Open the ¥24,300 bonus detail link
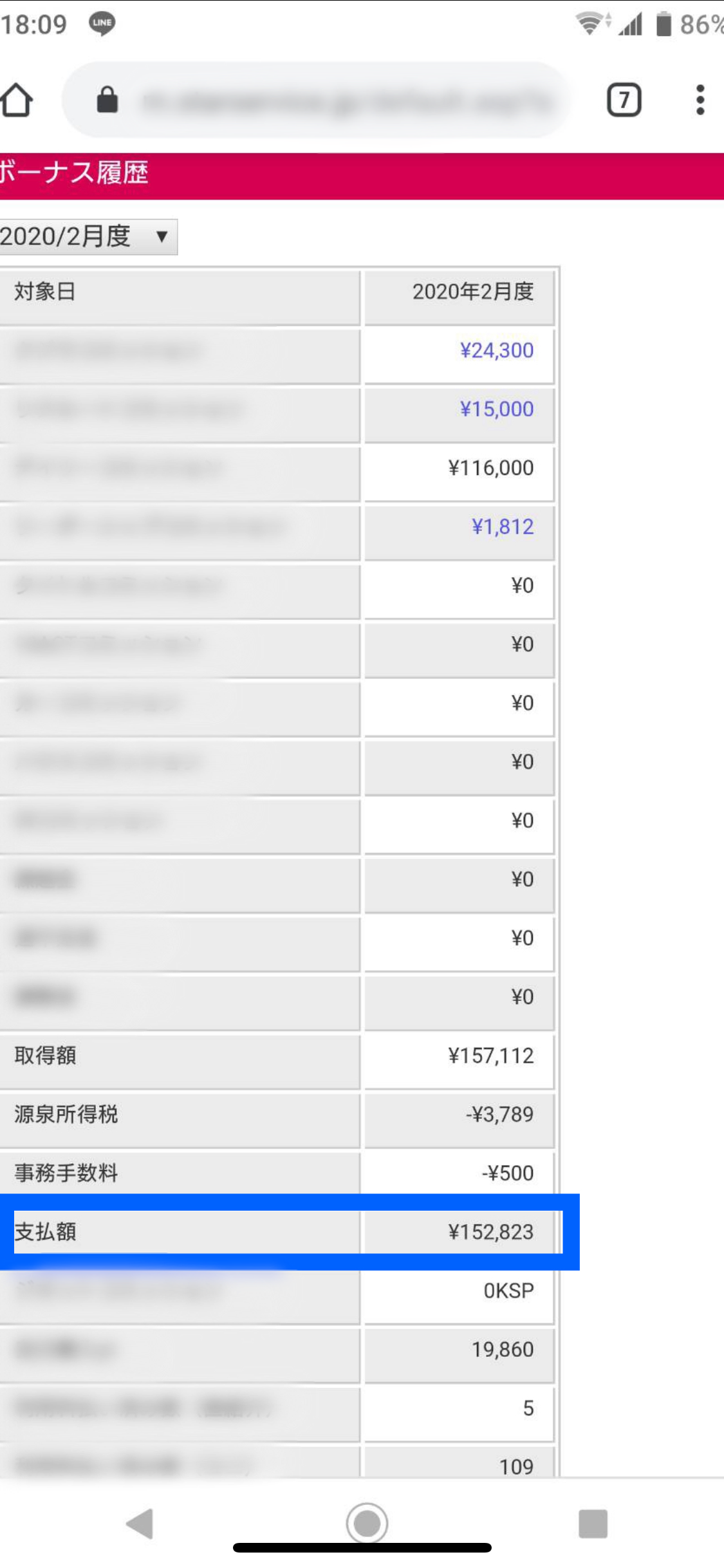 tap(496, 351)
